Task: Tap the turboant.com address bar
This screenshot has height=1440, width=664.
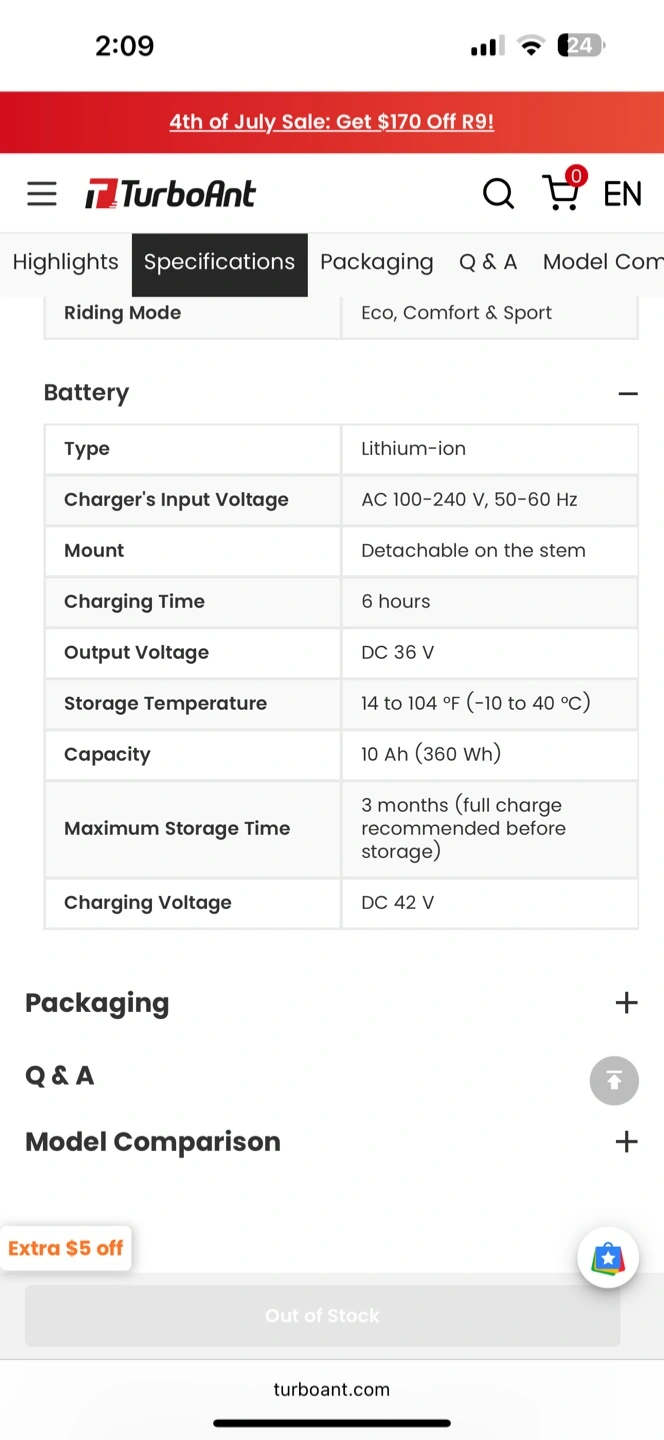Action: pos(332,1389)
